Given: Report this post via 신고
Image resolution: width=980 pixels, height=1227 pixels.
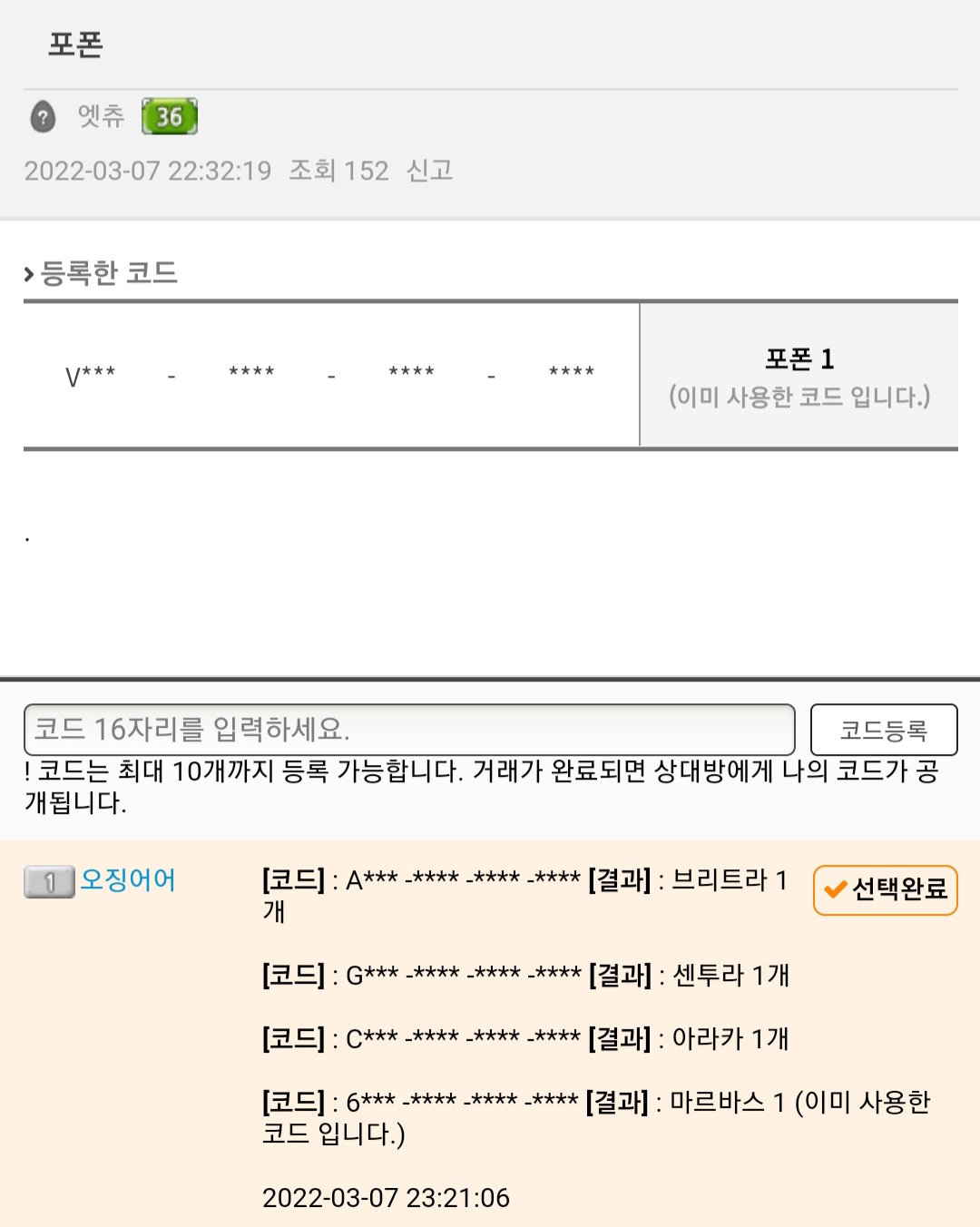Looking at the screenshot, I should [x=429, y=171].
